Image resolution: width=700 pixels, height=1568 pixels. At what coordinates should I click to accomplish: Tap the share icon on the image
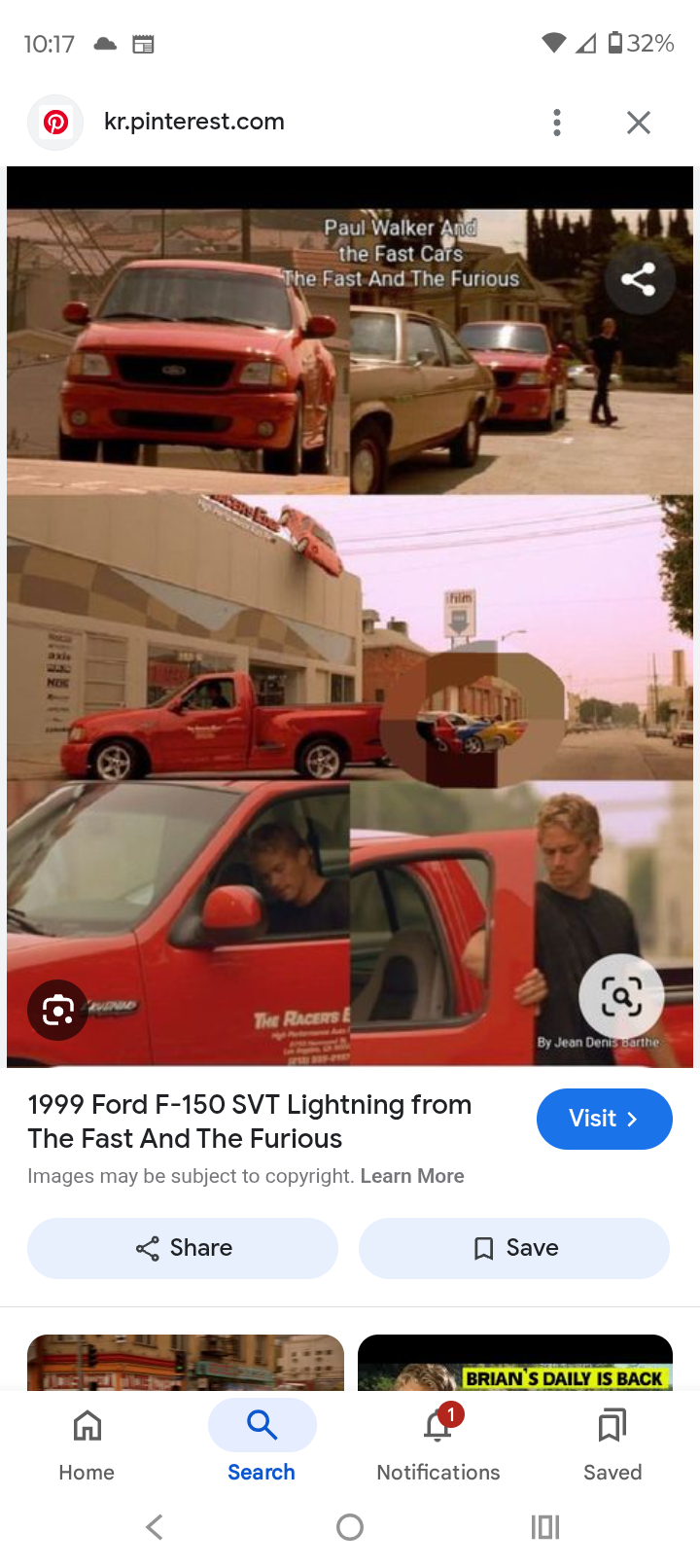coord(639,280)
